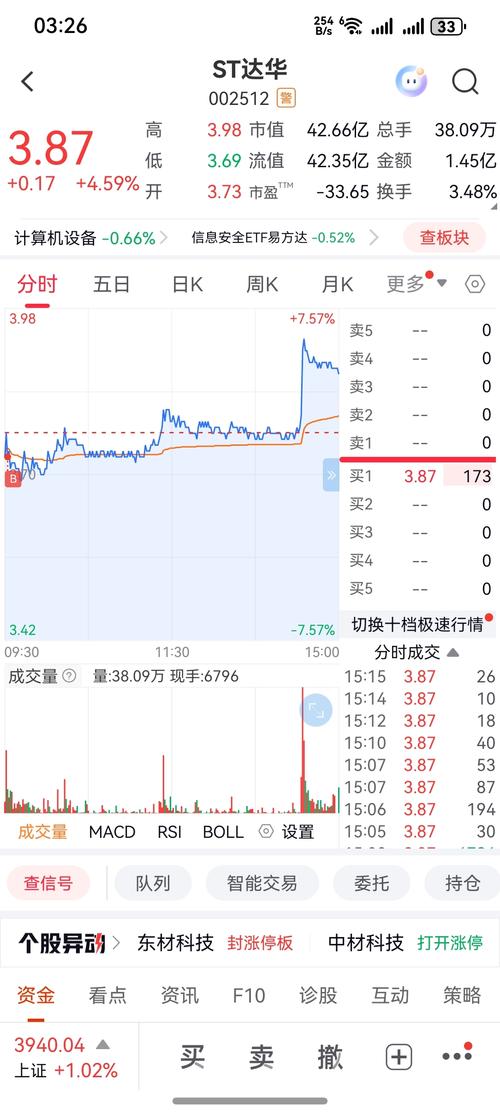
Task: Tap the 查板块 button
Action: pyautogui.click(x=444, y=237)
